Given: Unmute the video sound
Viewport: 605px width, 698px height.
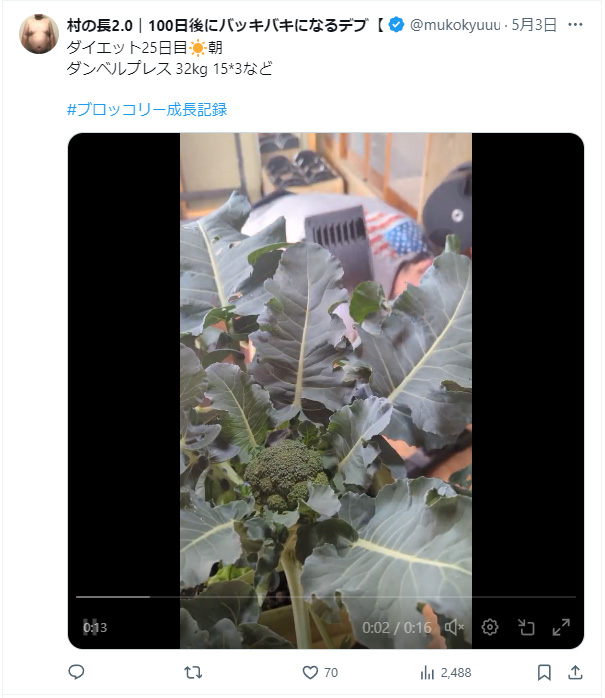Looking at the screenshot, I should 454,627.
